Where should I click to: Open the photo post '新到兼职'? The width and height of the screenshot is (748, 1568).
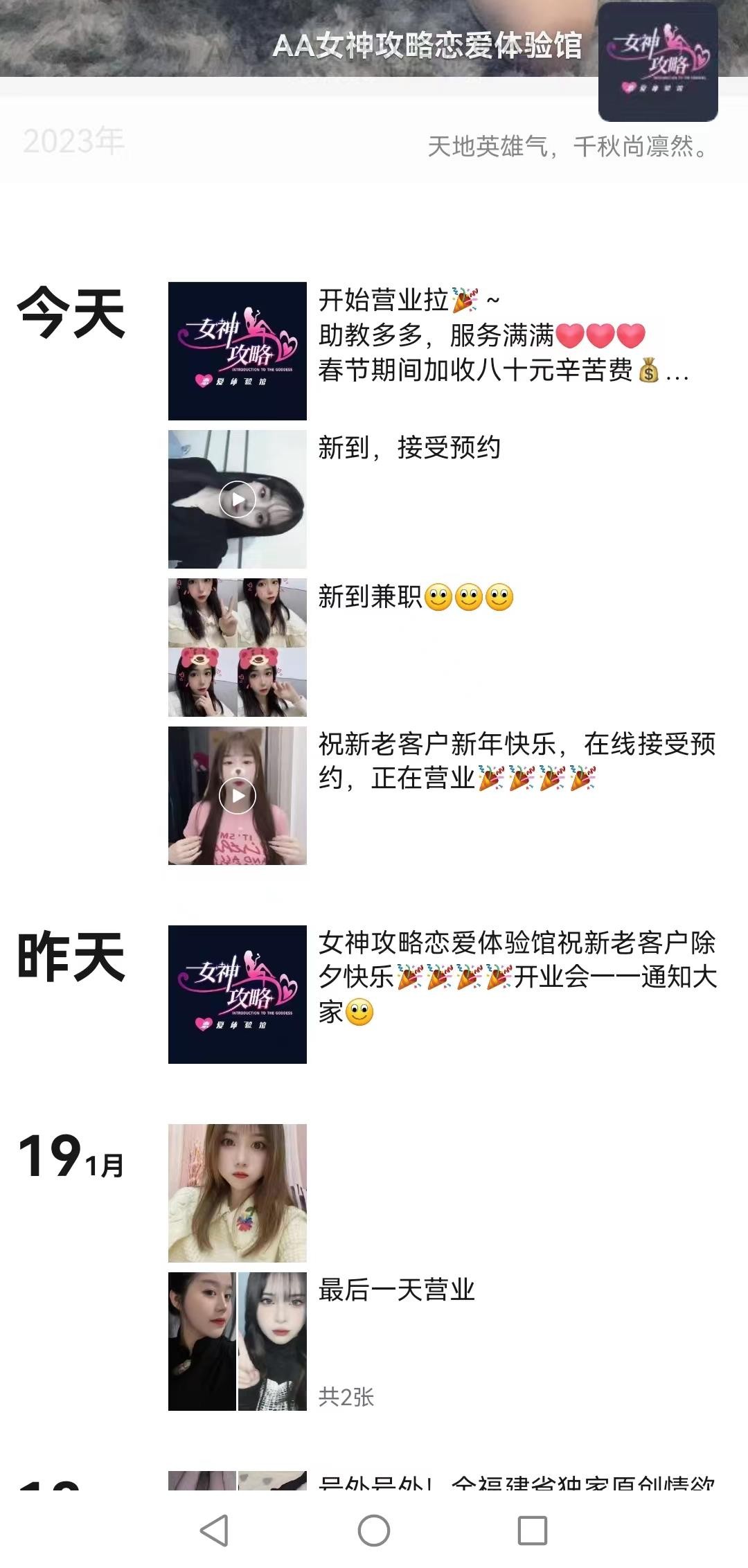237,648
